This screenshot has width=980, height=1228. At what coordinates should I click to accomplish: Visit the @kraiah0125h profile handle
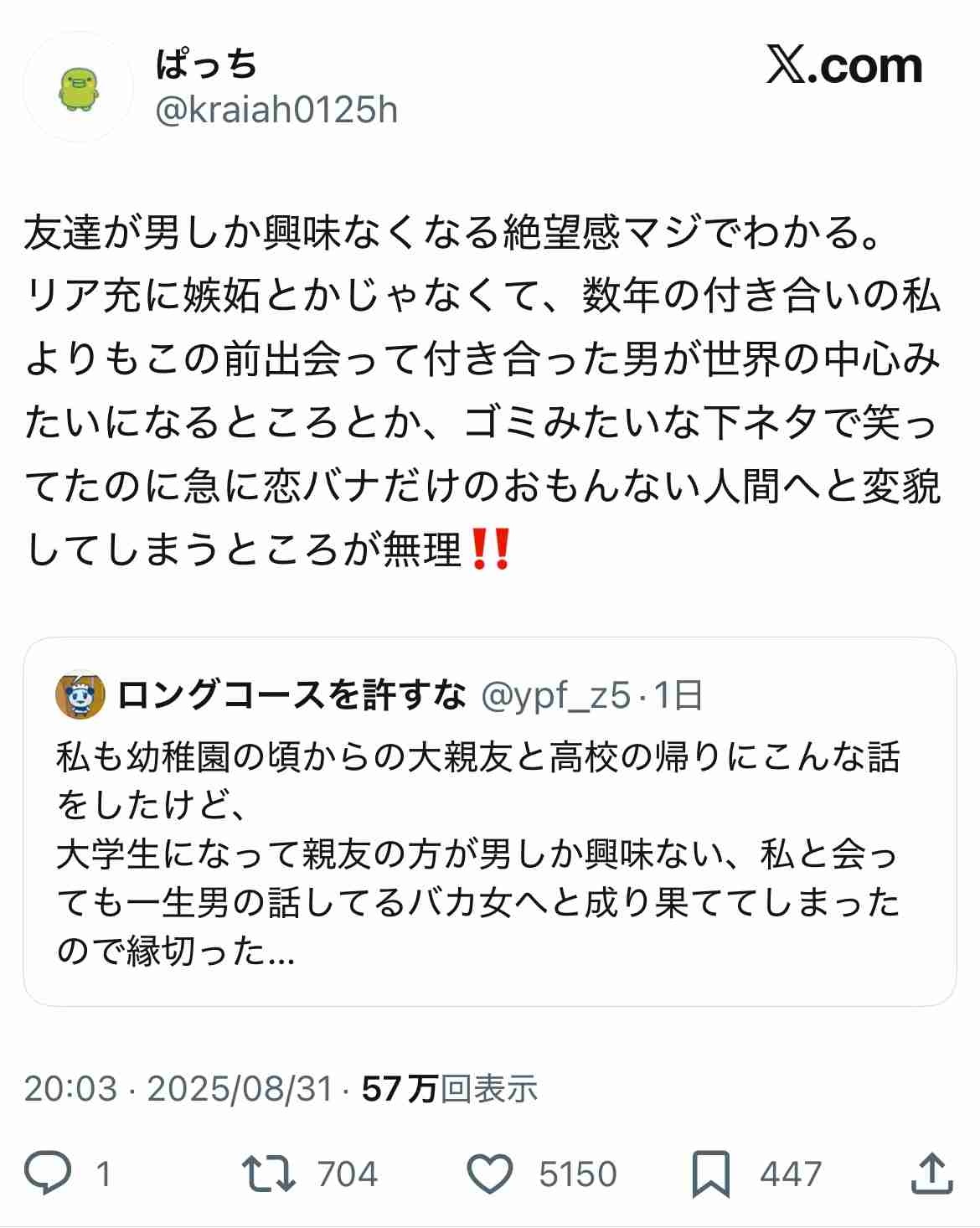coord(276,110)
